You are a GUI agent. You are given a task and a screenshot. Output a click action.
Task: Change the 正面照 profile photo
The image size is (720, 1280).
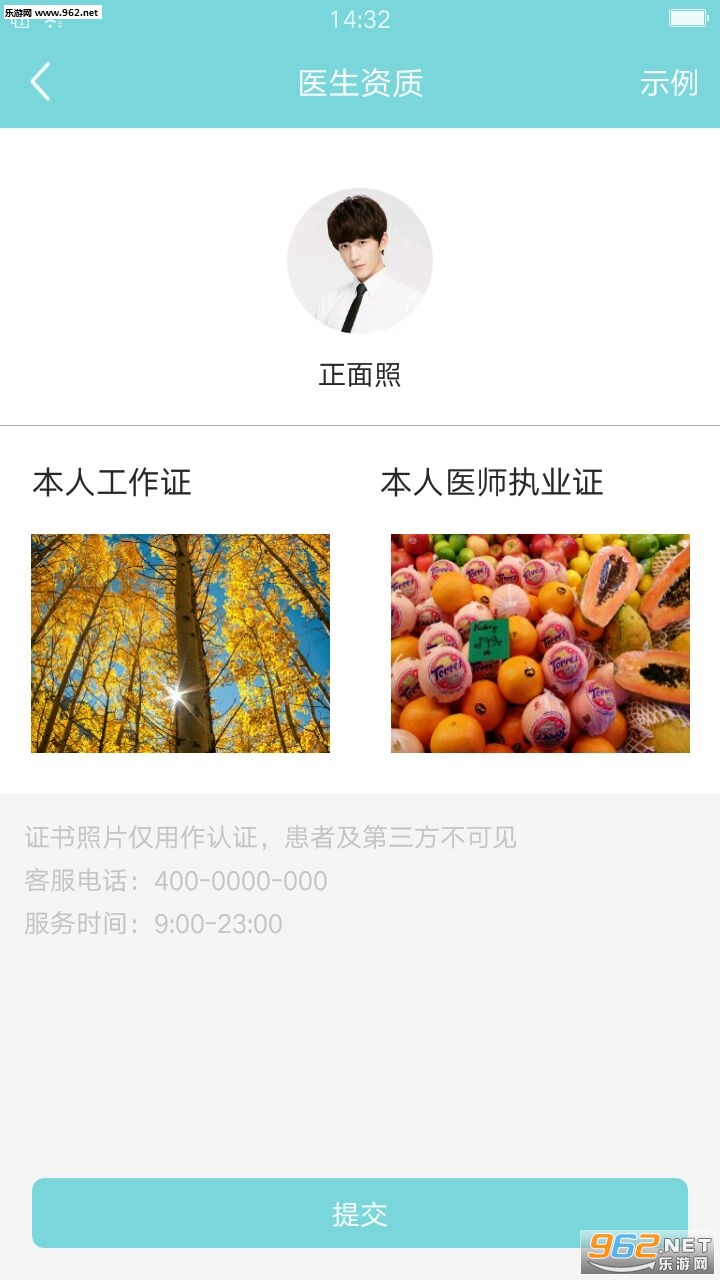360,261
